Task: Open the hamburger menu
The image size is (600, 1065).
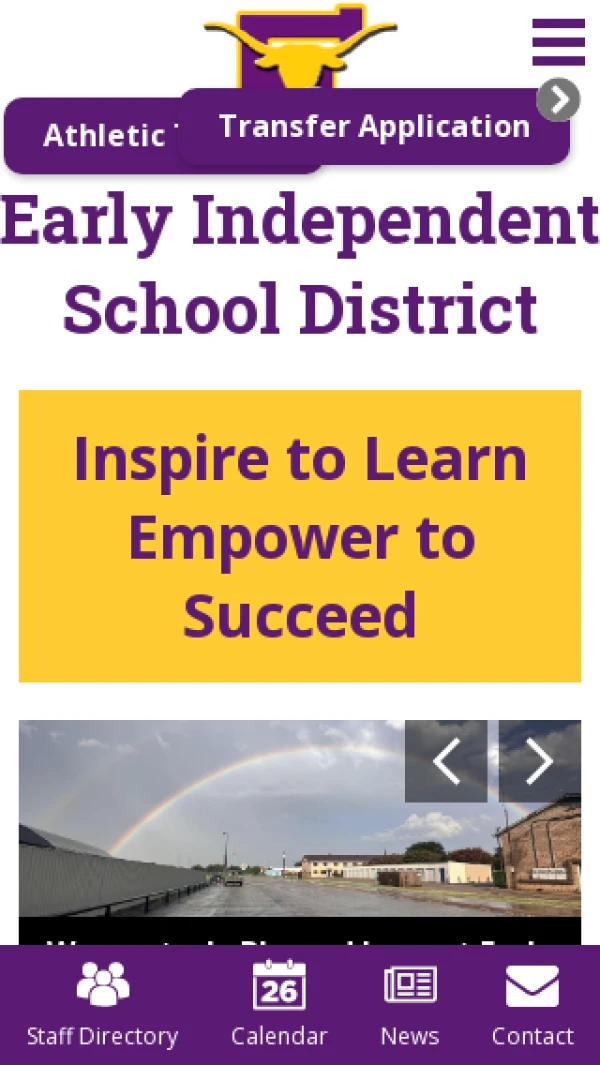Action: coord(558,42)
